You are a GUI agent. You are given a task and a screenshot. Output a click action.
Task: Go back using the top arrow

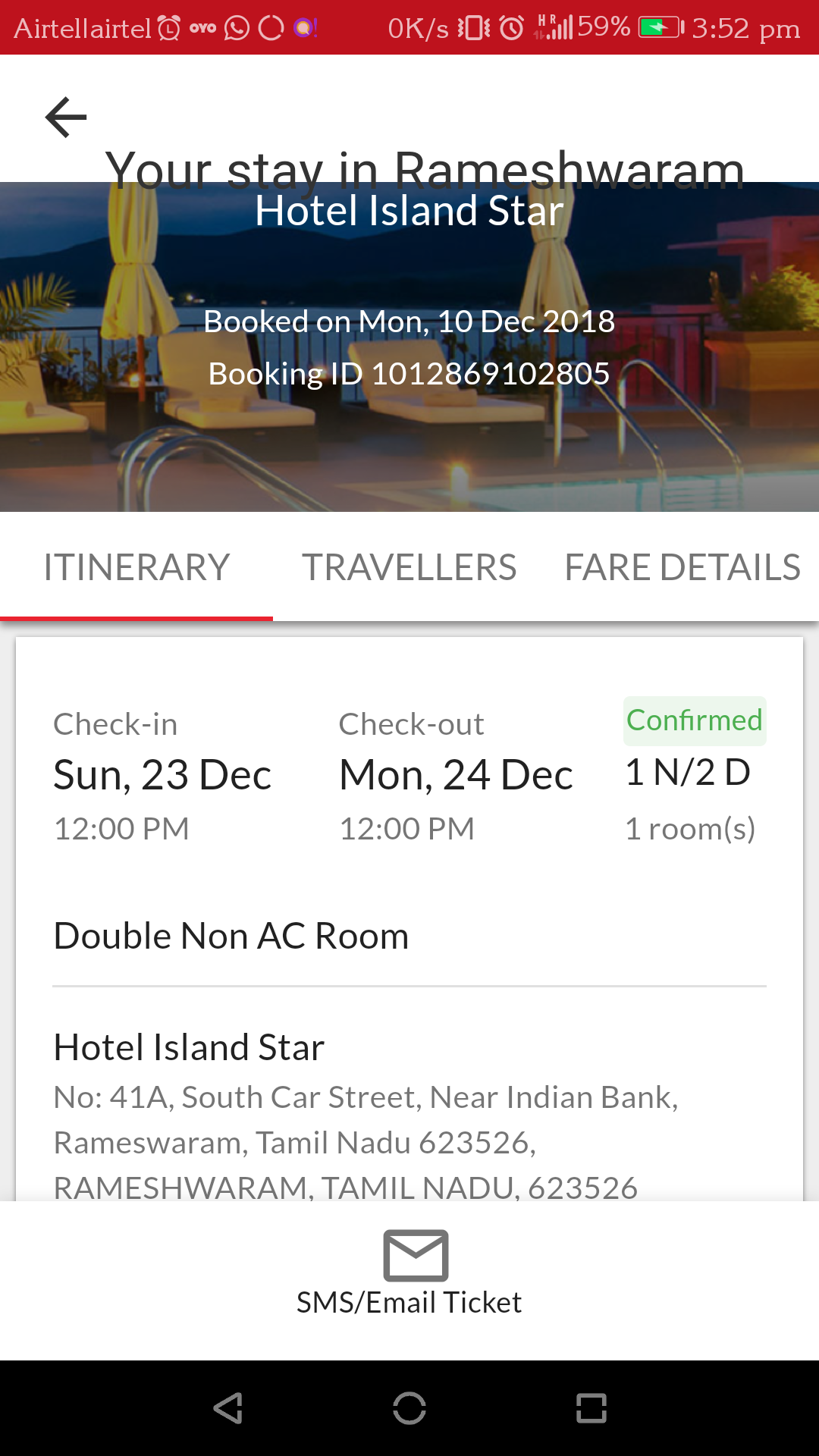point(66,118)
